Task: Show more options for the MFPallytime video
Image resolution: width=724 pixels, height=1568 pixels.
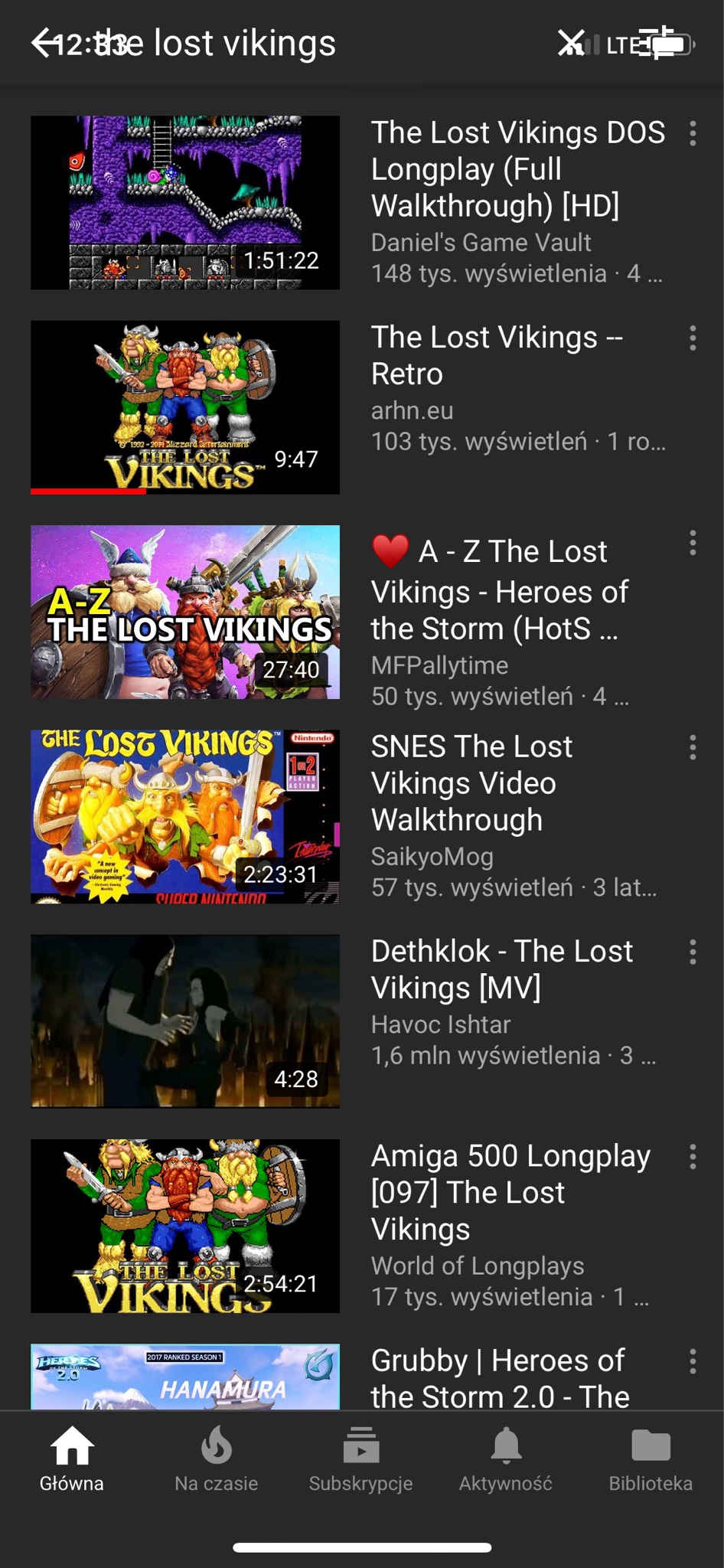Action: point(693,543)
